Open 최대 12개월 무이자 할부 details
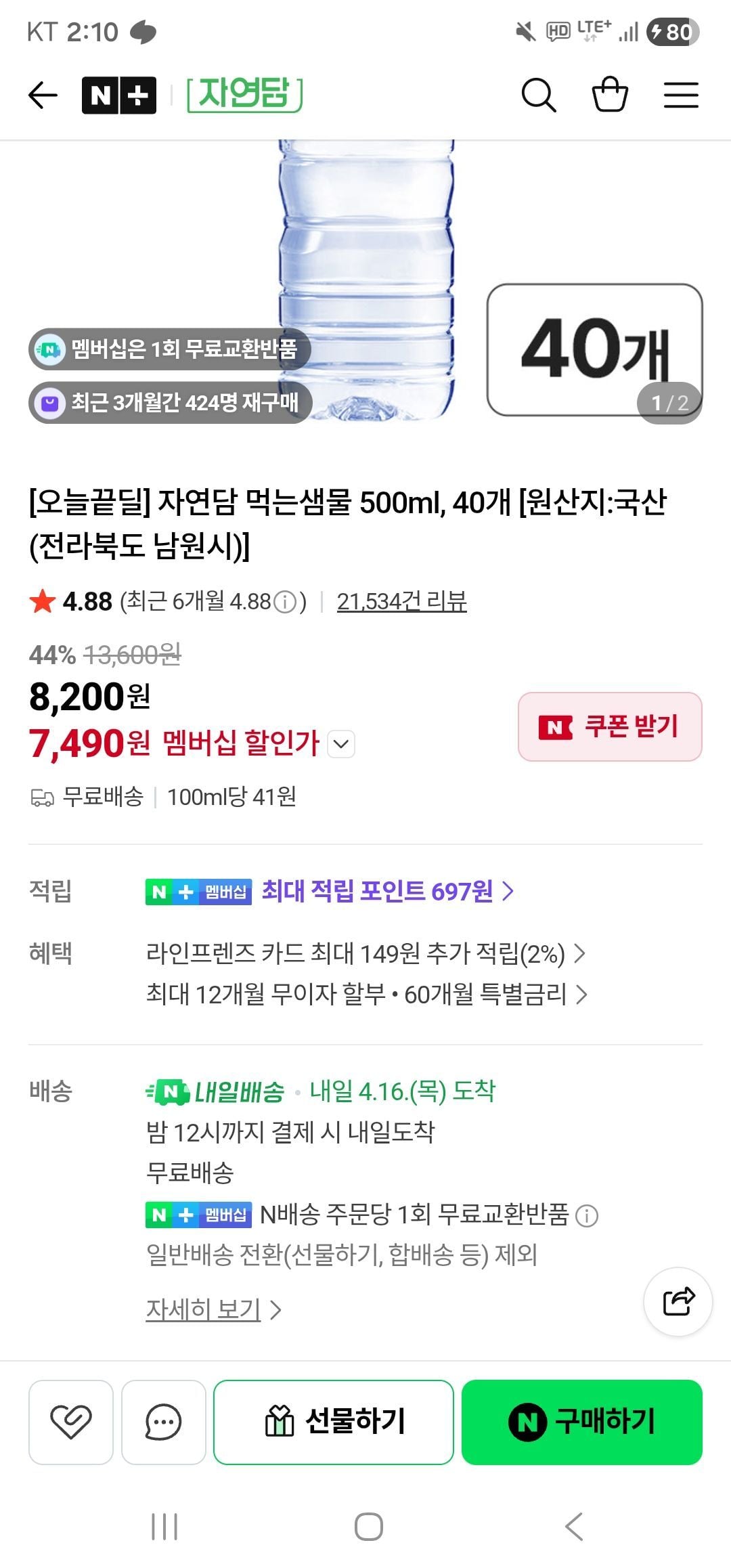Screen dimensions: 731x1568 tap(365, 995)
